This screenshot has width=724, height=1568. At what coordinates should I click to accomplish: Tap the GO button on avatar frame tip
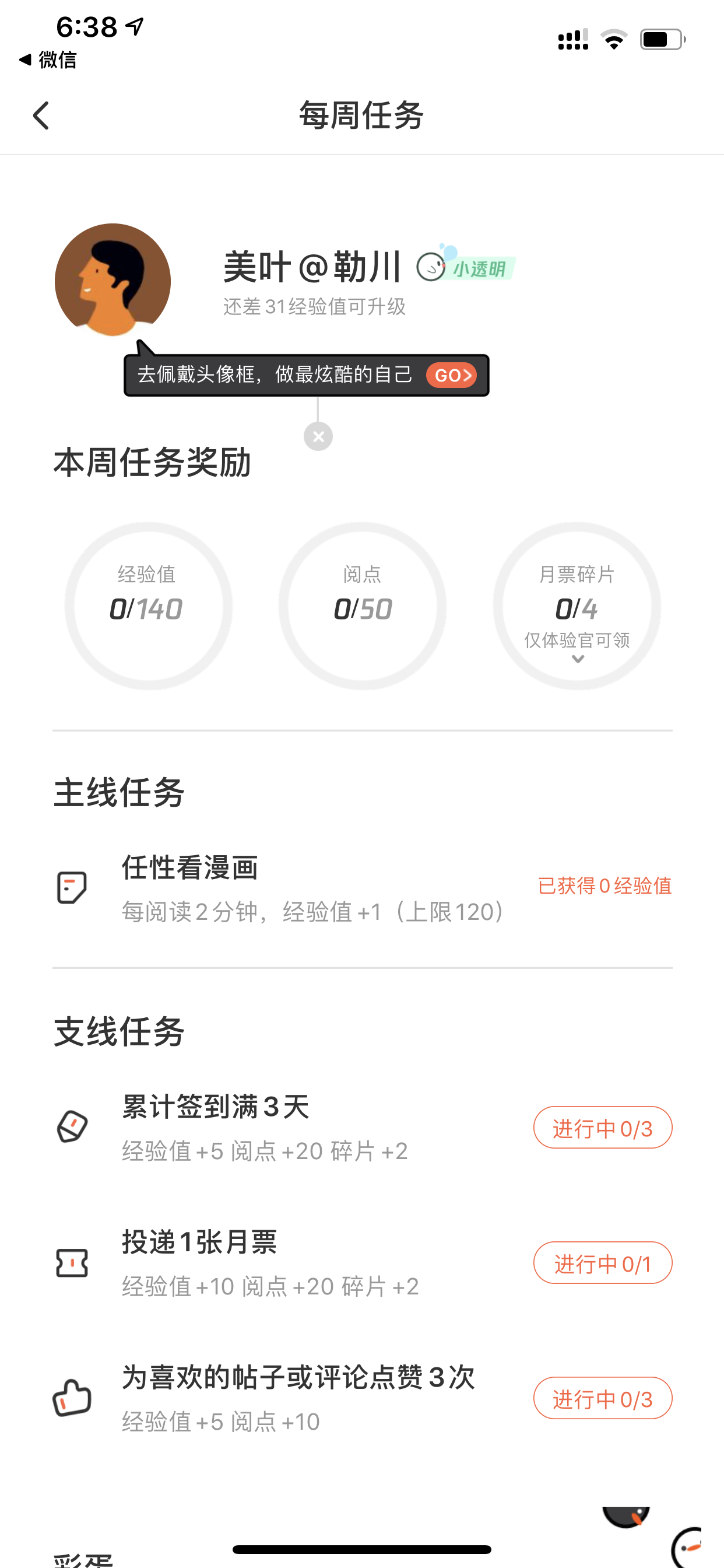(x=451, y=375)
